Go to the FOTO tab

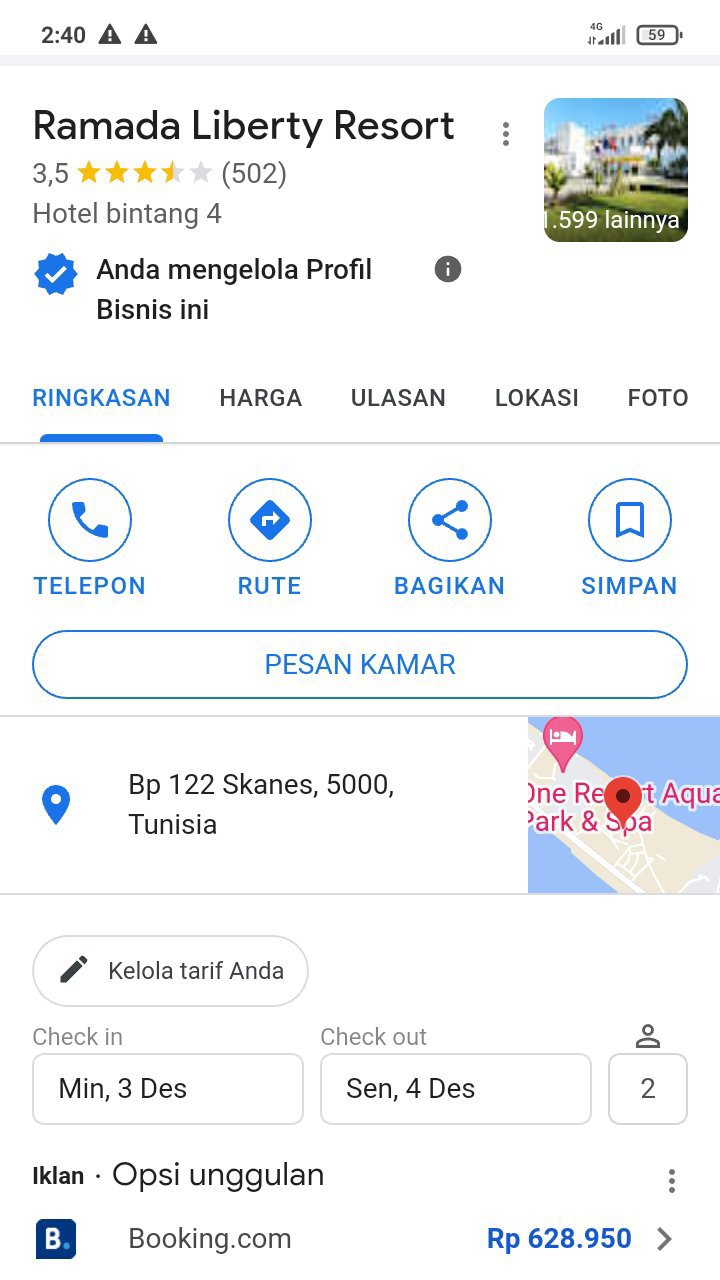pyautogui.click(x=657, y=398)
